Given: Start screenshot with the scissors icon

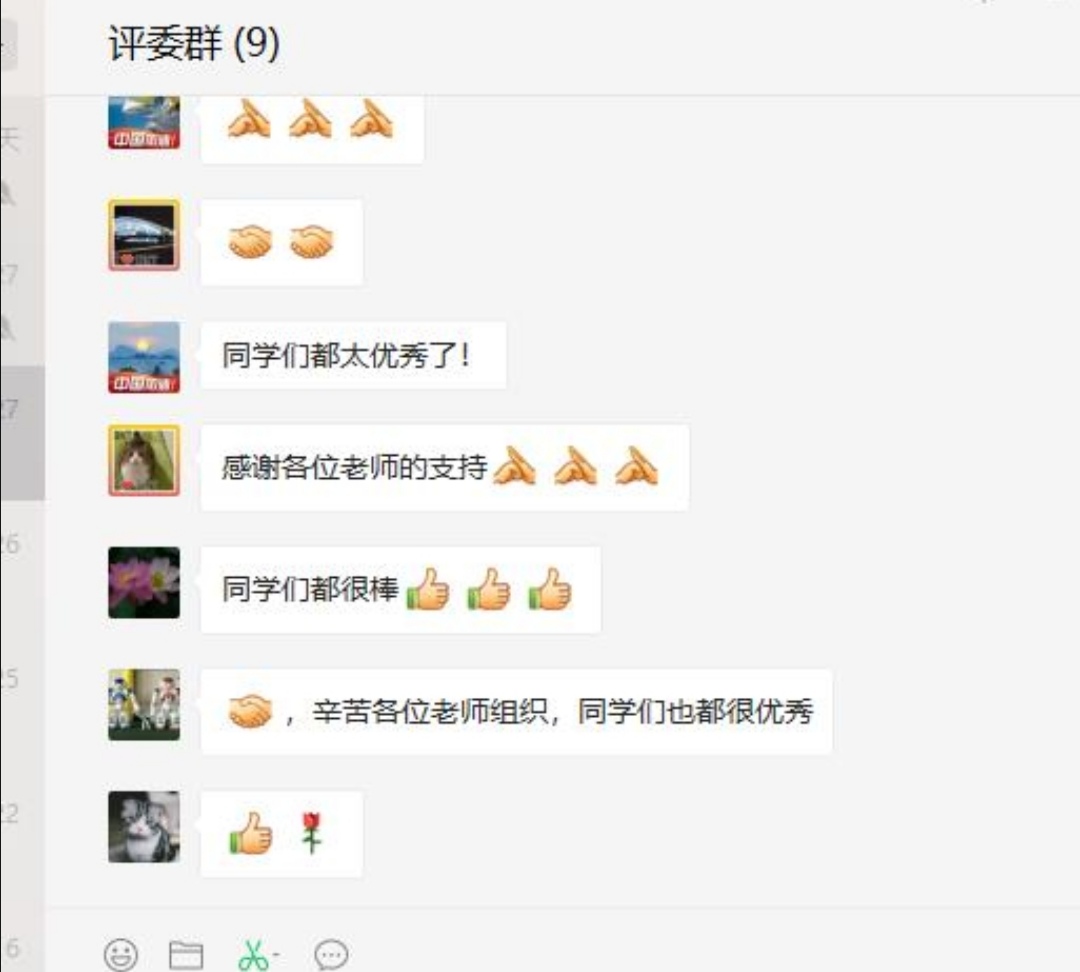Looking at the screenshot, I should point(254,955).
